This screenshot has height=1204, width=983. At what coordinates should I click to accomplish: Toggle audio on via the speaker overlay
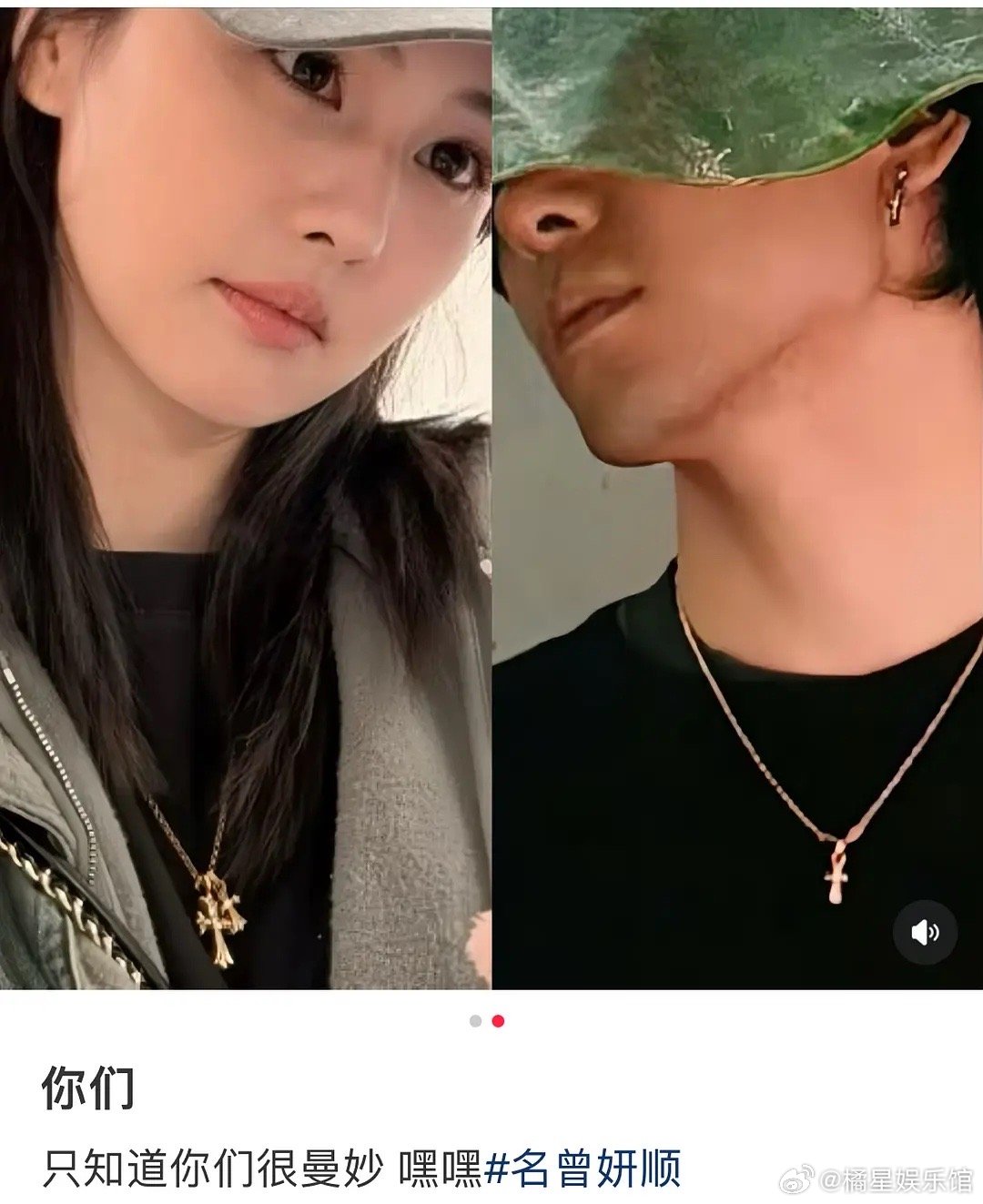coord(927,930)
